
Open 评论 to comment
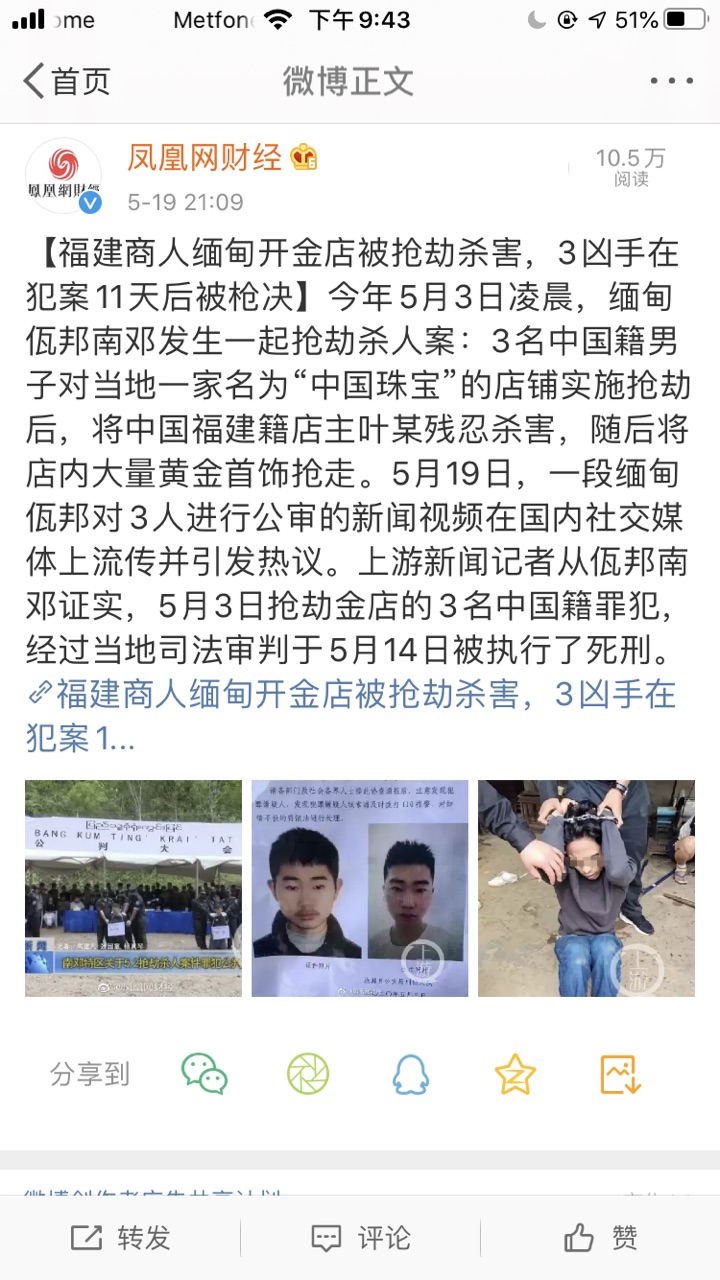coord(360,1238)
